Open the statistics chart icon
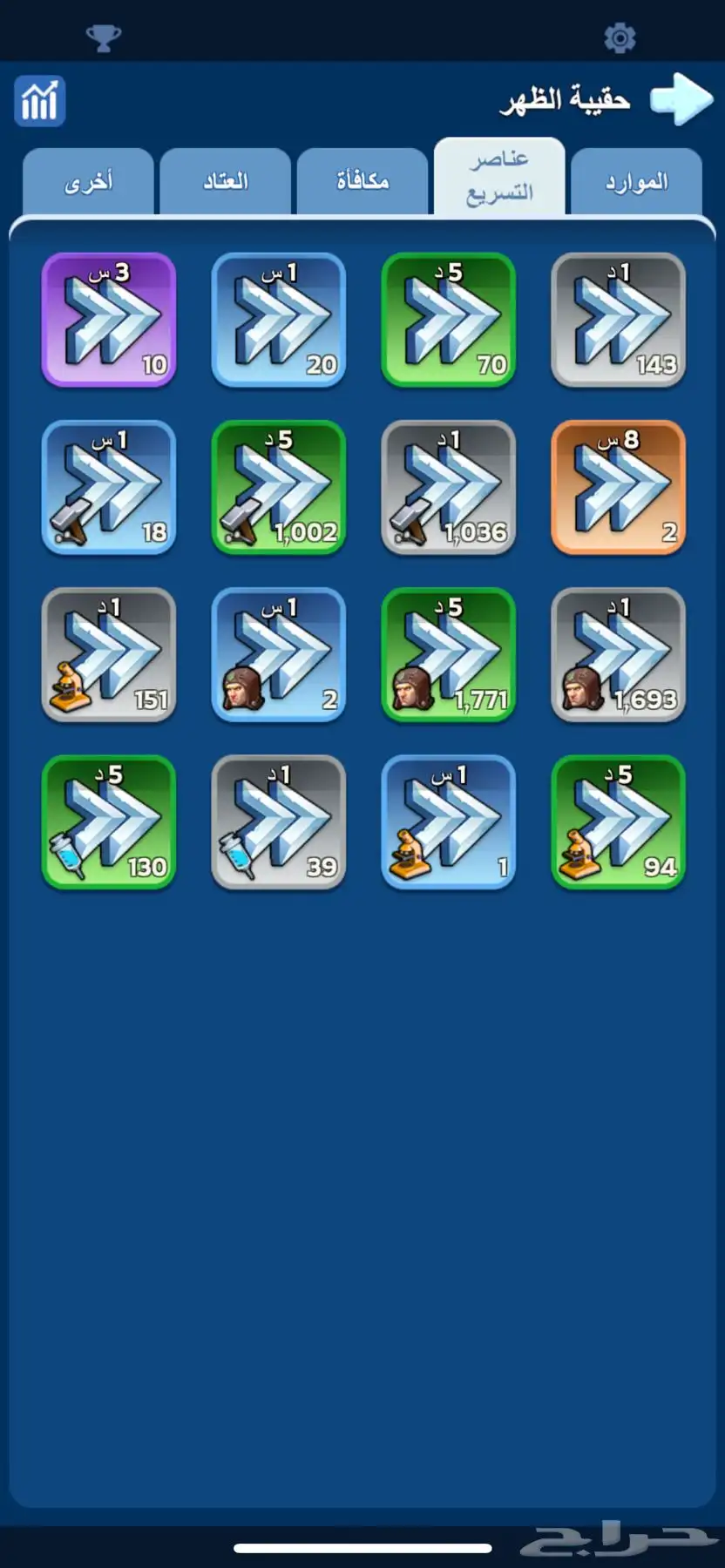Screen dimensions: 725x1568 [40, 101]
